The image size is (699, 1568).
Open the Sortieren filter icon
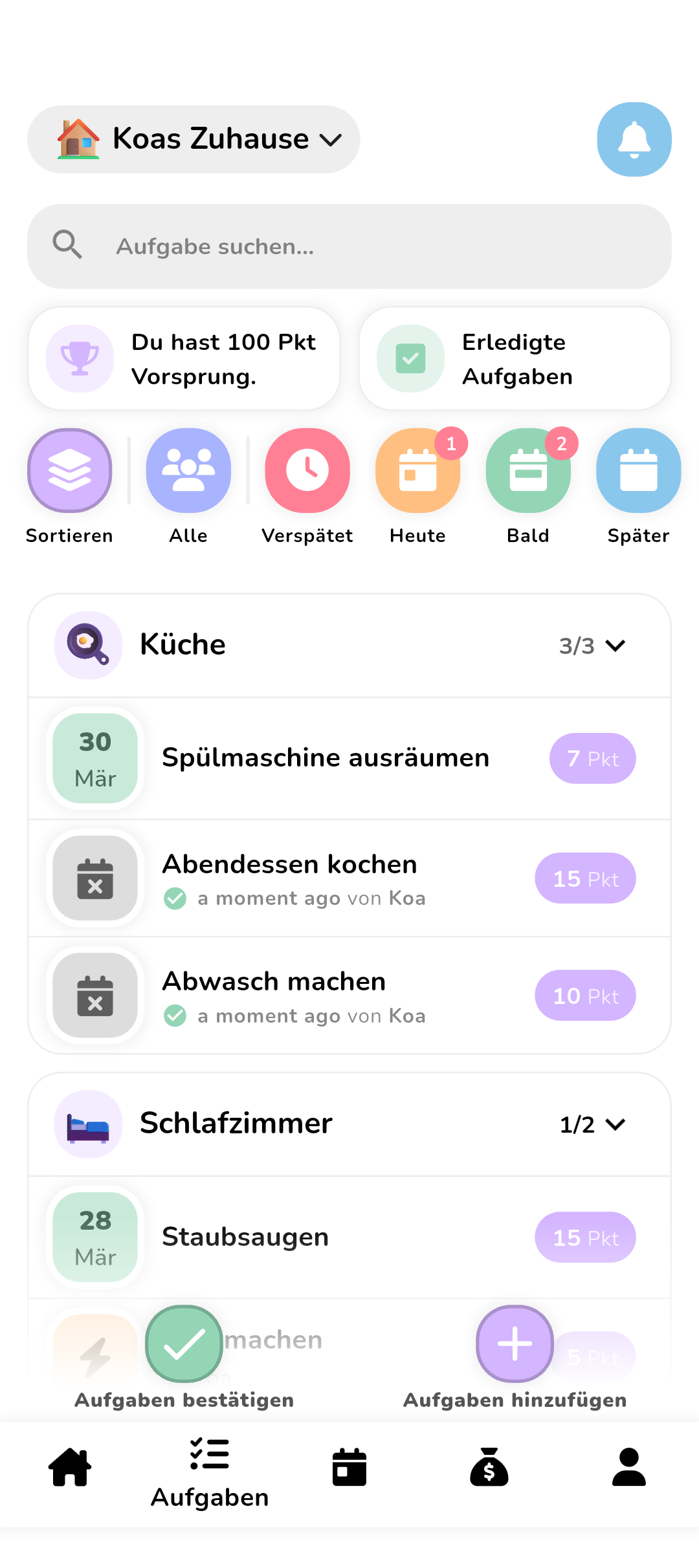pos(69,470)
